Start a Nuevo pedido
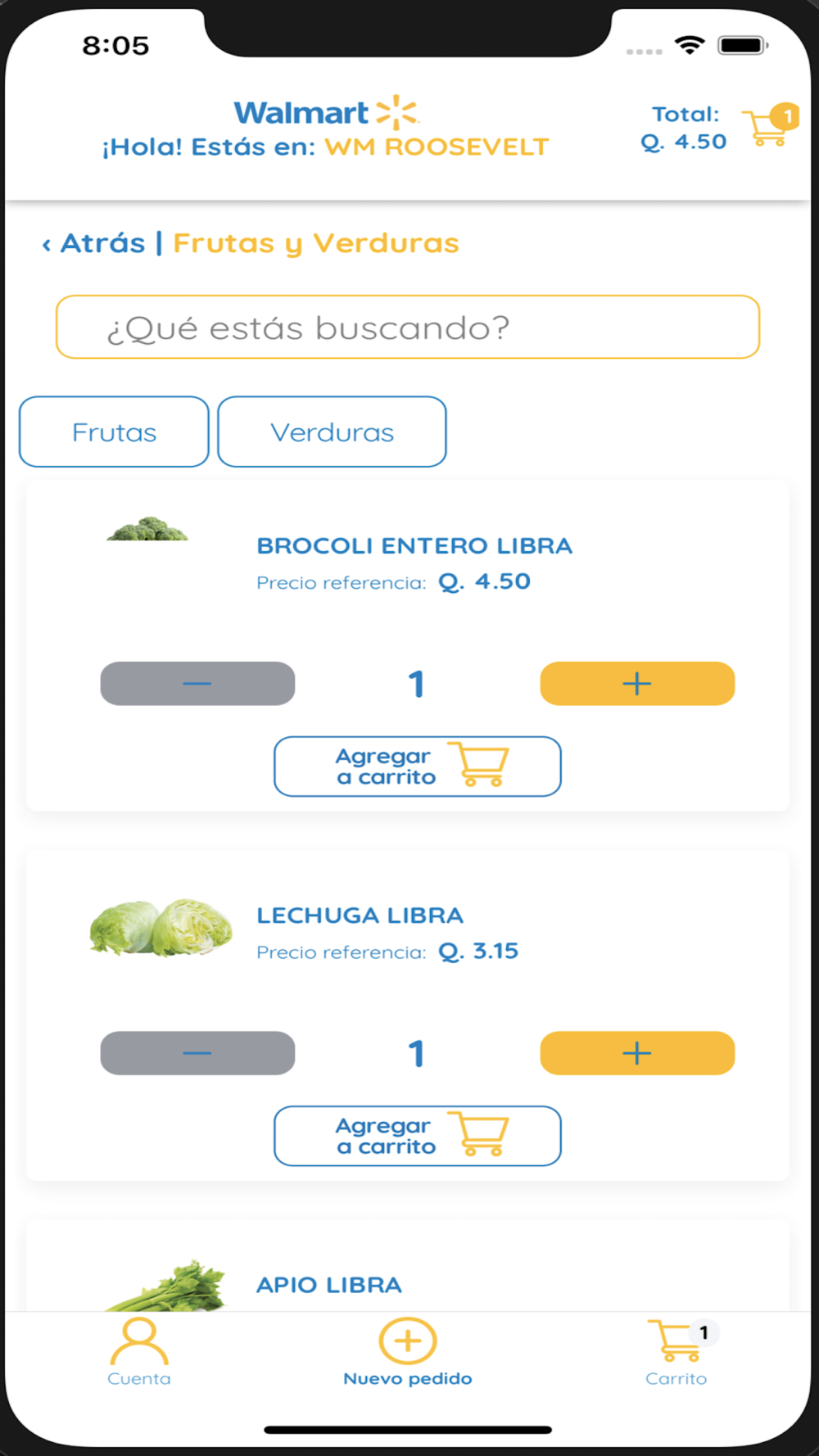Viewport: 819px width, 1456px height. (408, 1351)
